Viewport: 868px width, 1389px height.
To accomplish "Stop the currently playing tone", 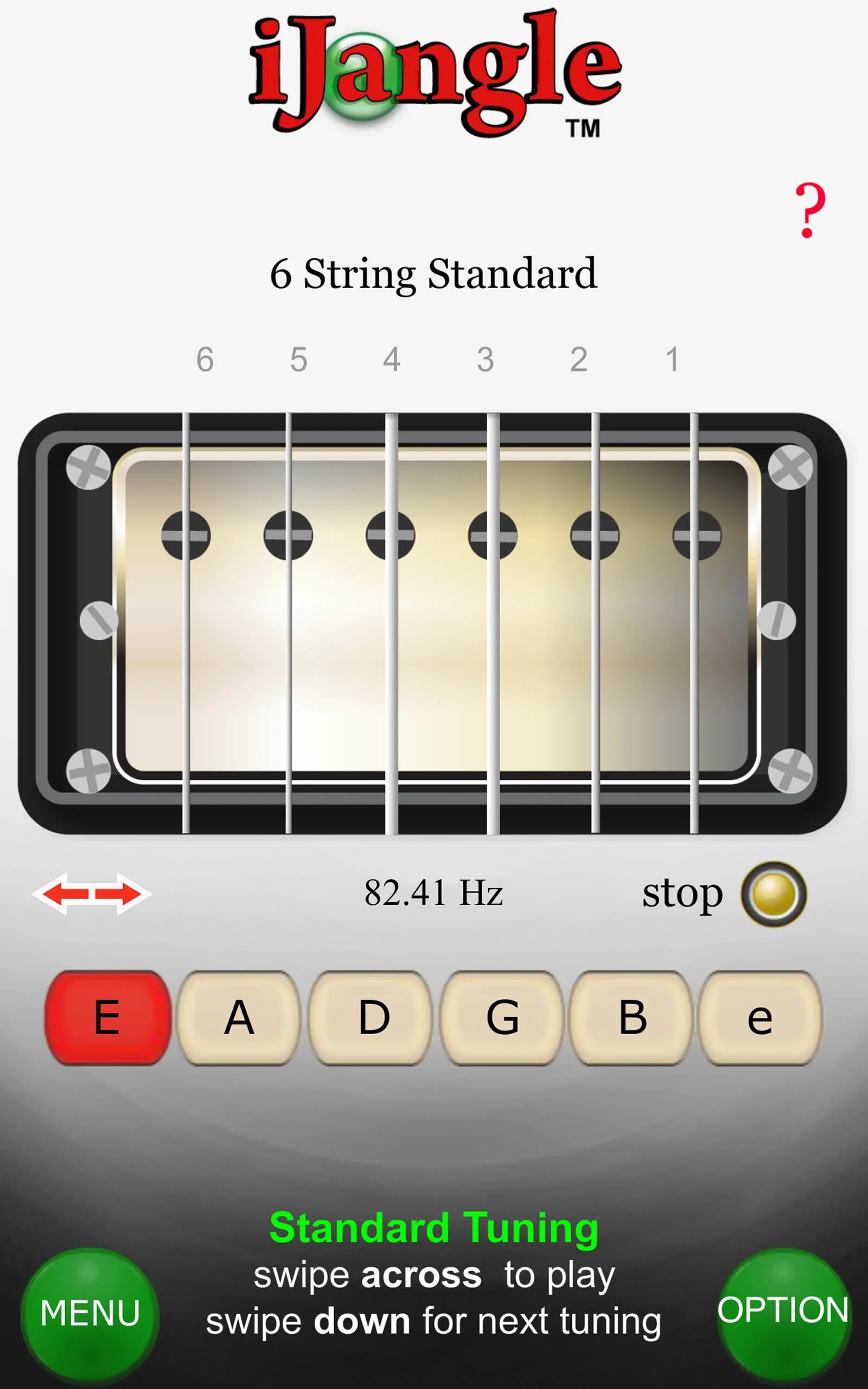I will [773, 894].
